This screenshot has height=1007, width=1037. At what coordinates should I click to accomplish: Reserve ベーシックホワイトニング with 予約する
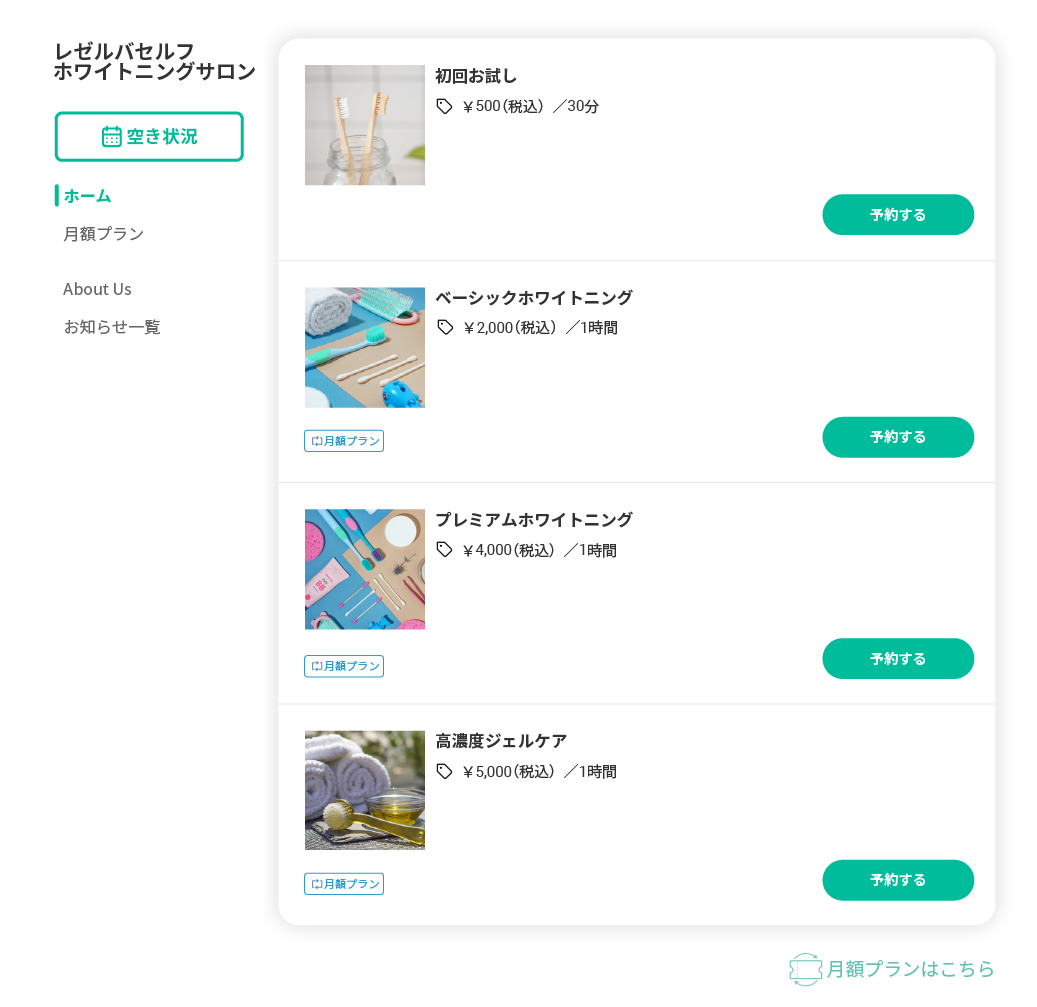pyautogui.click(x=897, y=437)
